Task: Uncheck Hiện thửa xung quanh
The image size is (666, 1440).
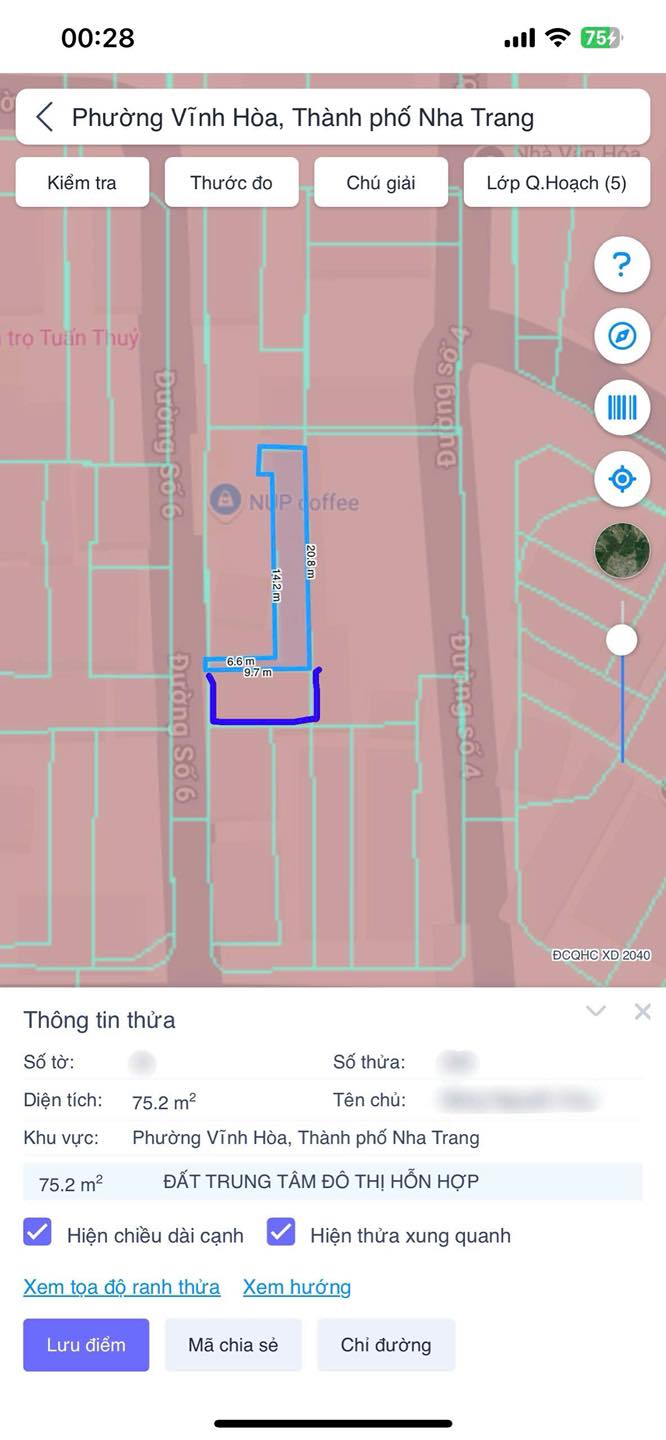Action: (x=281, y=1232)
